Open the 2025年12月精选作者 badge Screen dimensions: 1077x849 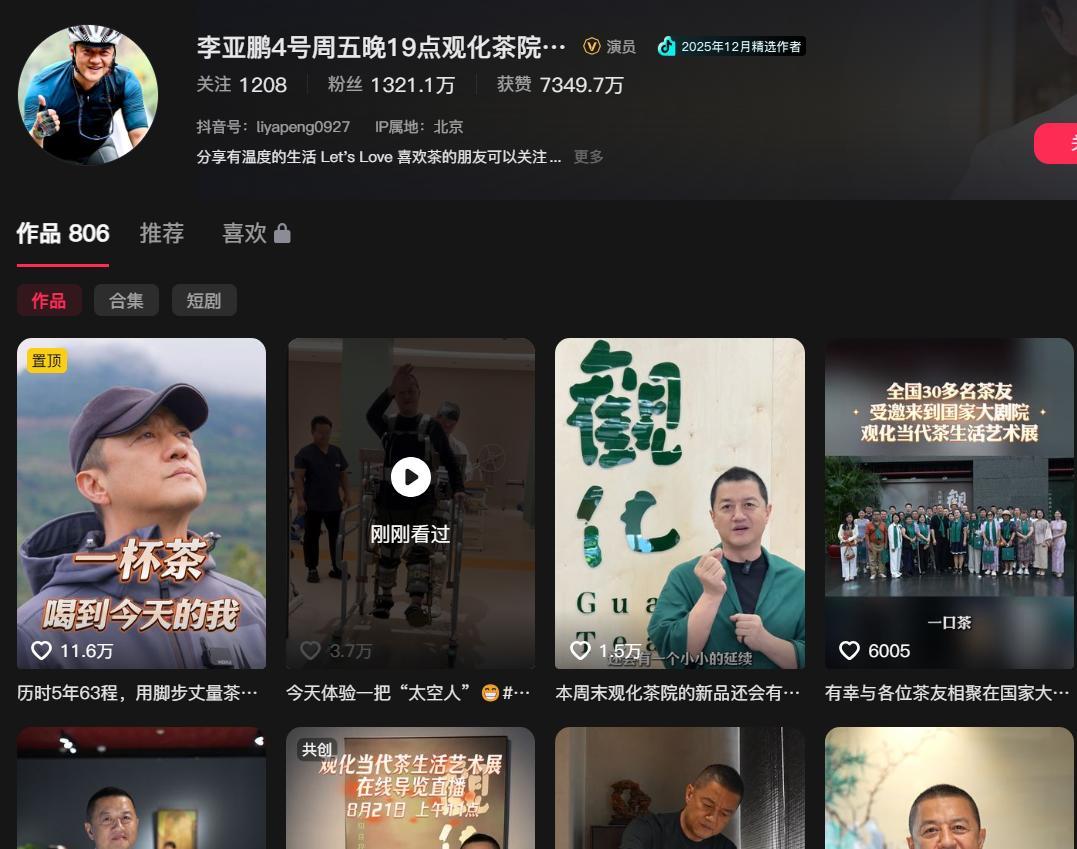click(x=731, y=46)
